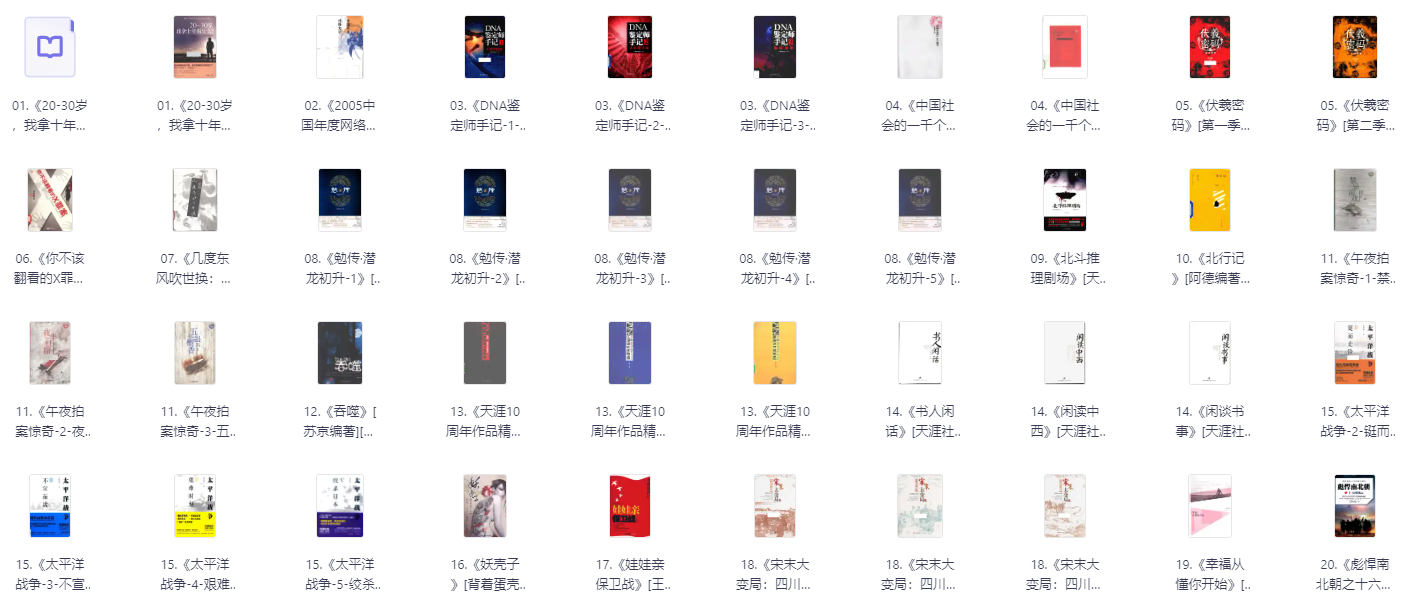Open《勉传·潜龙初升-5》book
This screenshot has height=595, width=1405.
[x=919, y=200]
